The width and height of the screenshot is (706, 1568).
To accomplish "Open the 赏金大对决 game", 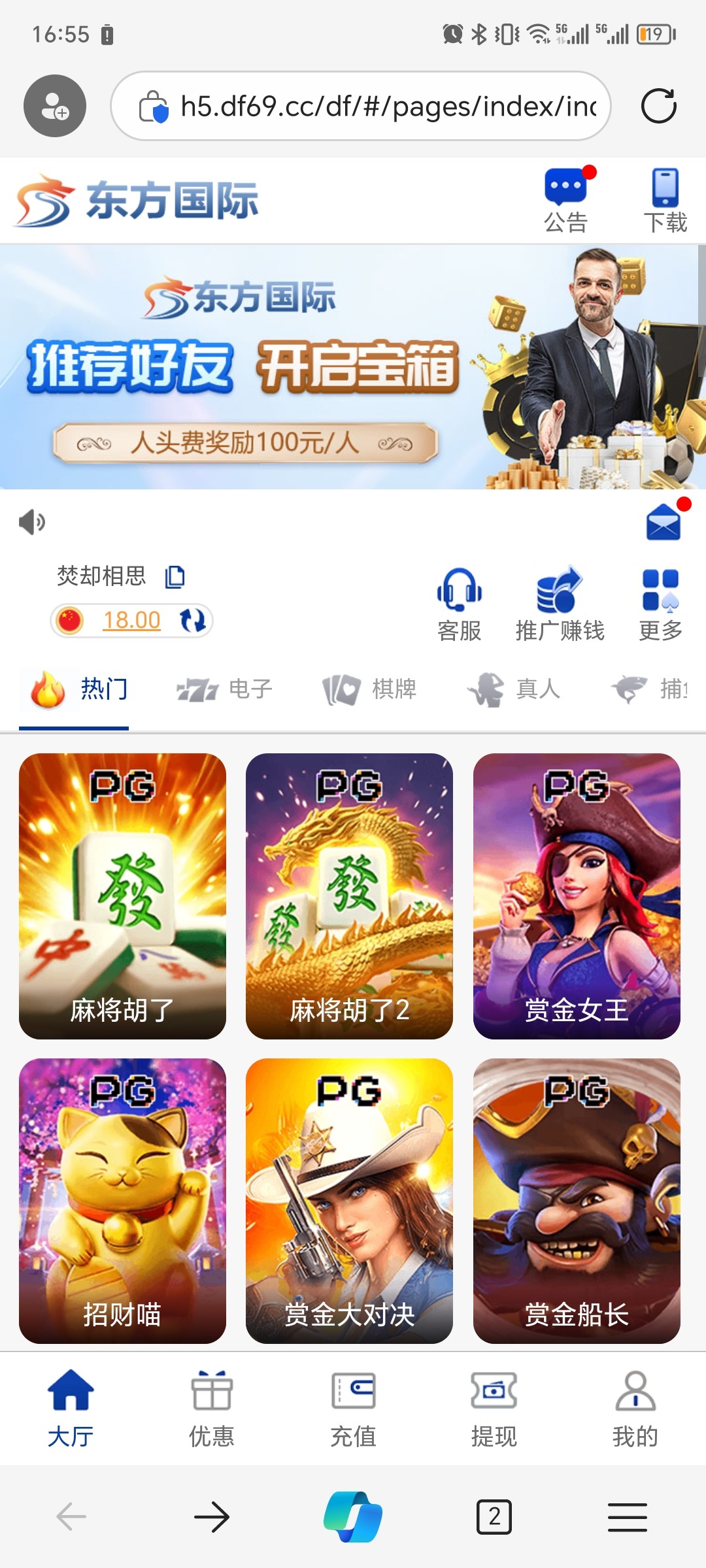I will tap(349, 1200).
